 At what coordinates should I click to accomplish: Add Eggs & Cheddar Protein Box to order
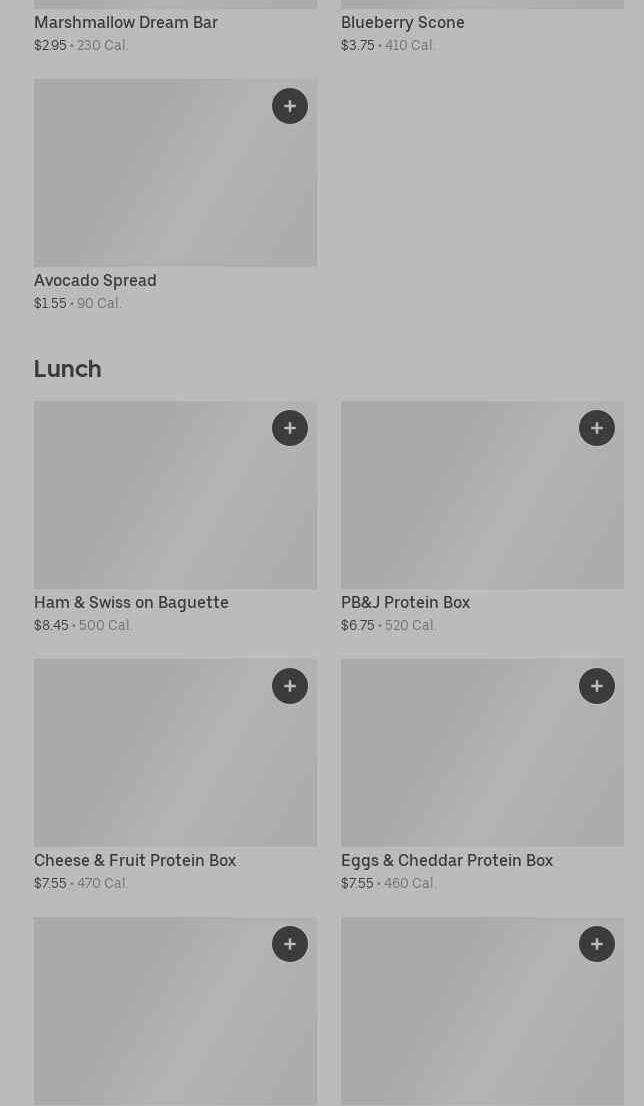pyautogui.click(x=597, y=686)
